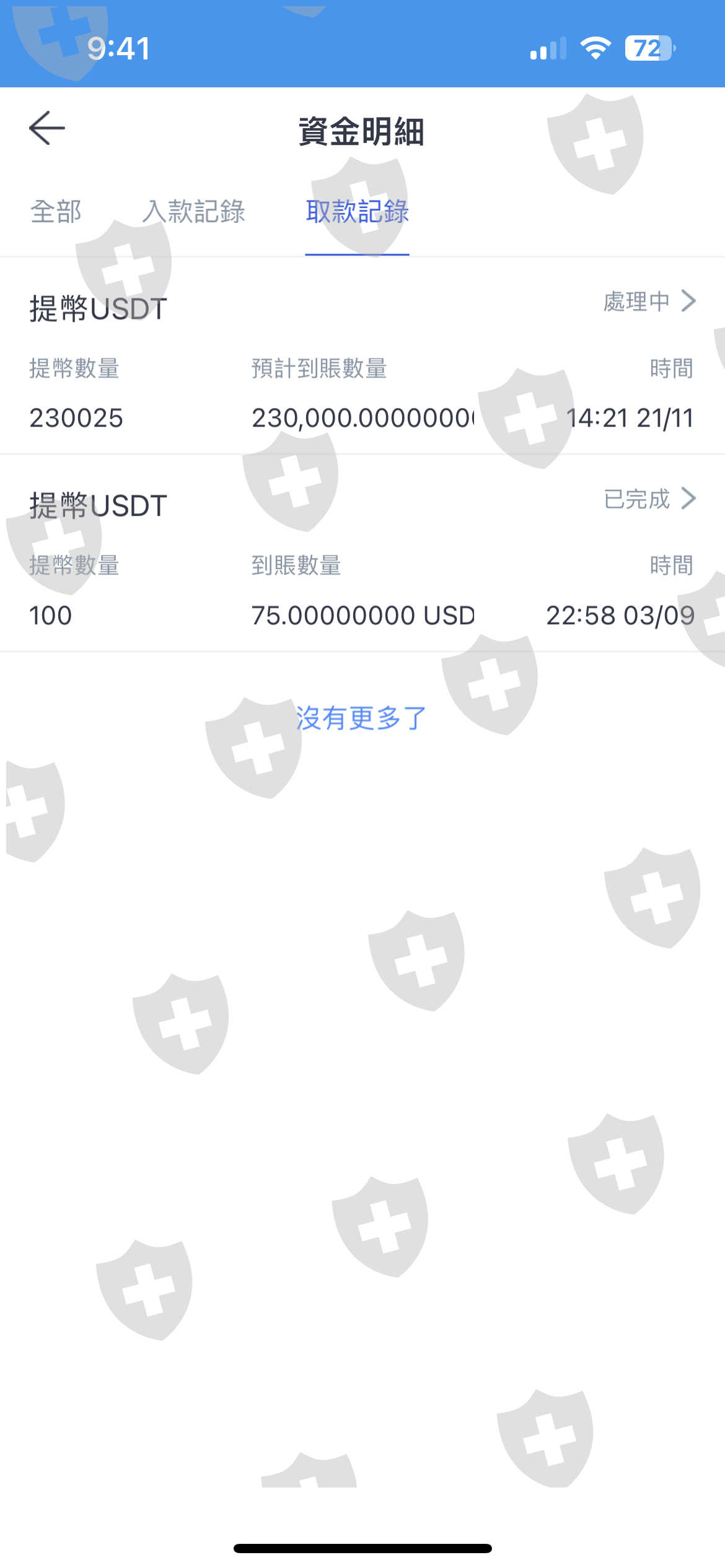Image resolution: width=725 pixels, height=1568 pixels.
Task: Switch to the 全部 tab
Action: point(56,212)
